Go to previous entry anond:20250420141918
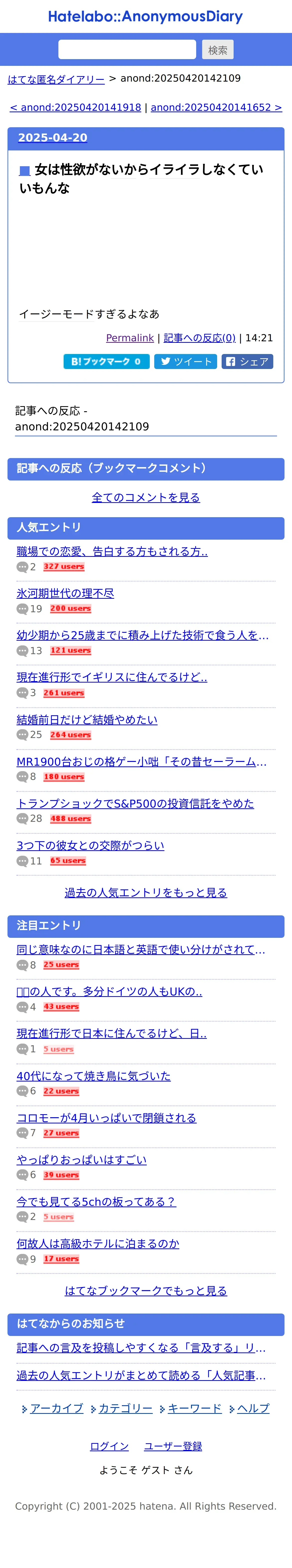 click(x=75, y=108)
